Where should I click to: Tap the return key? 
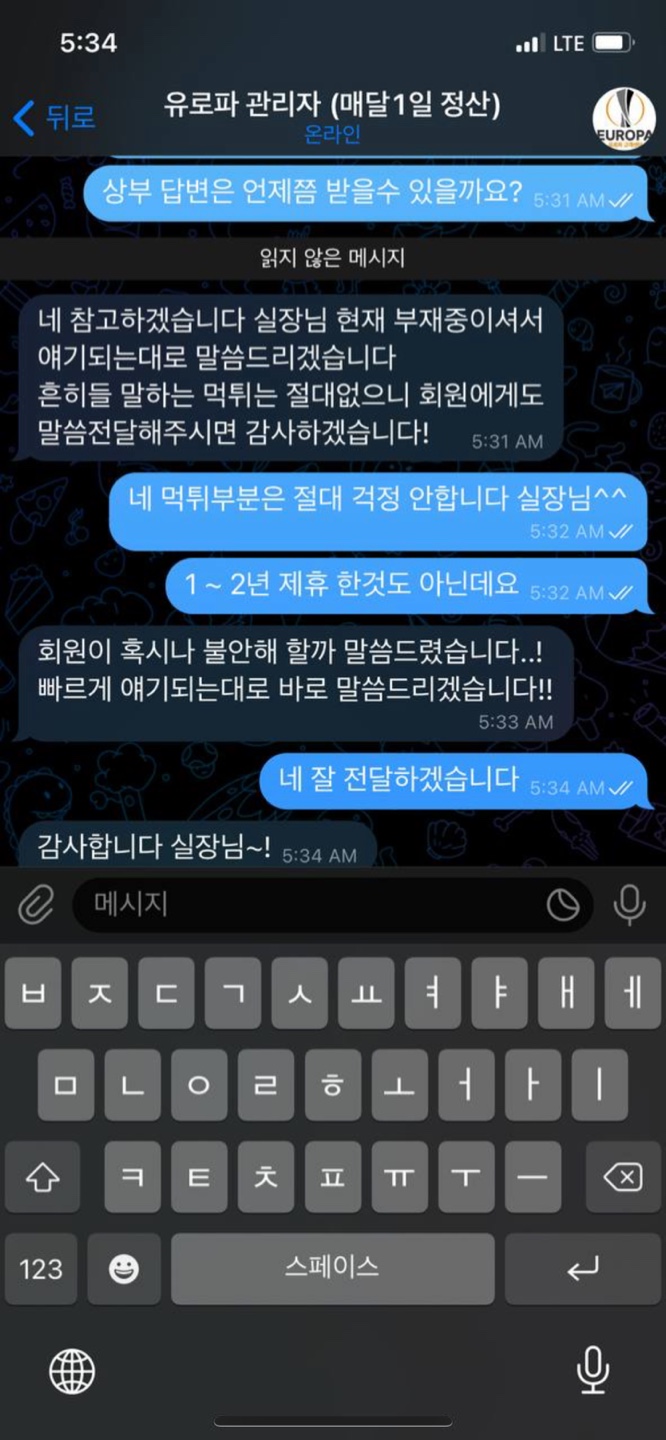(x=581, y=1269)
